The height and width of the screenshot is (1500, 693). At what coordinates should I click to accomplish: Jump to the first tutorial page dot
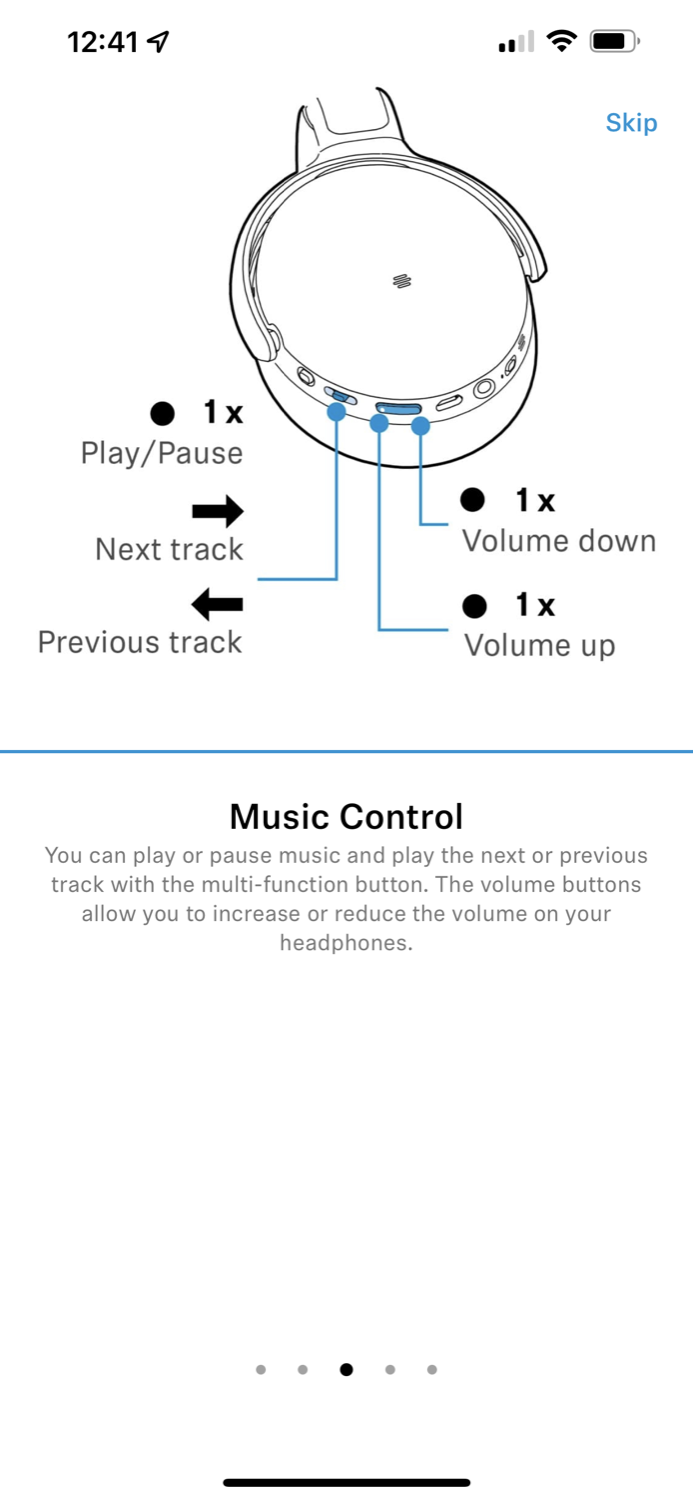click(x=261, y=1370)
